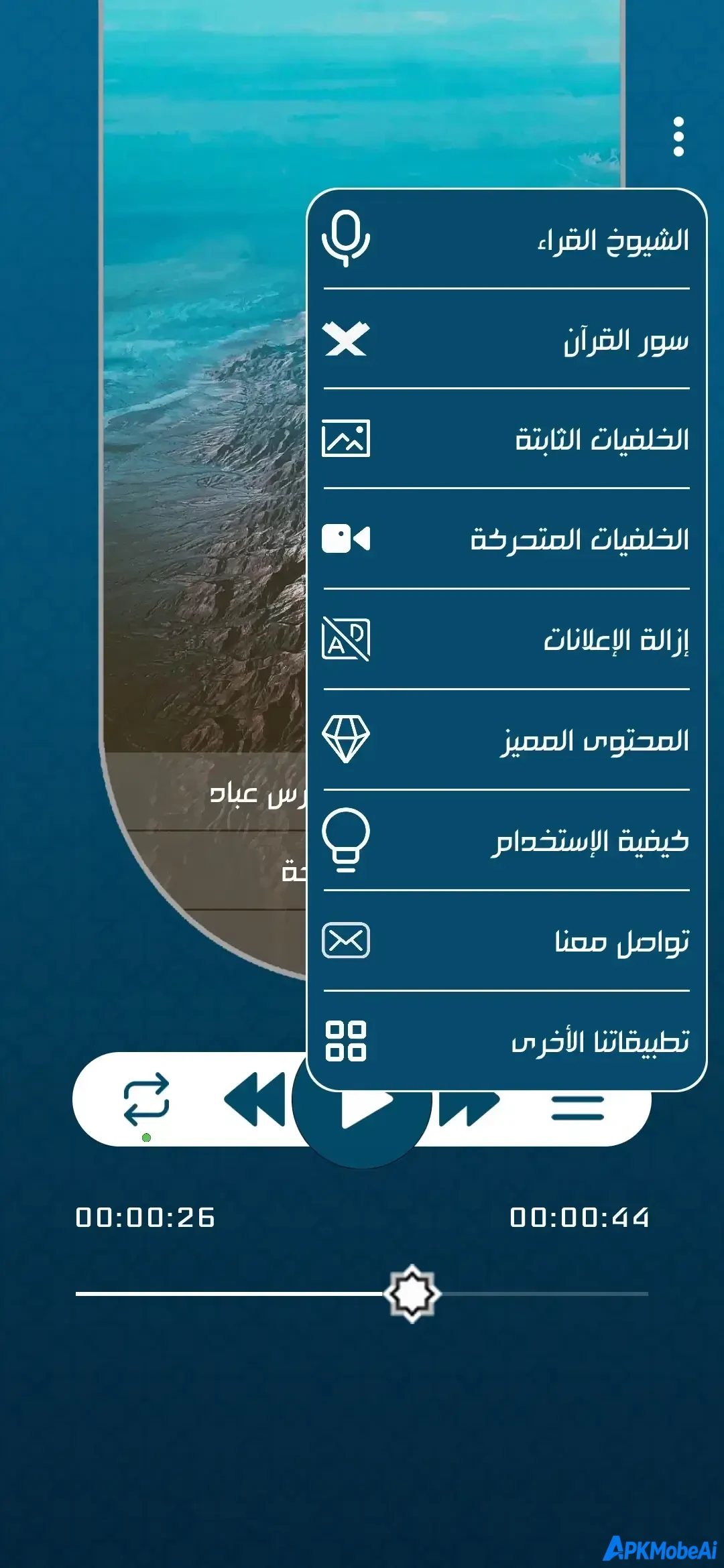Select الخلفيات الثابتة static backgrounds

pos(507,440)
